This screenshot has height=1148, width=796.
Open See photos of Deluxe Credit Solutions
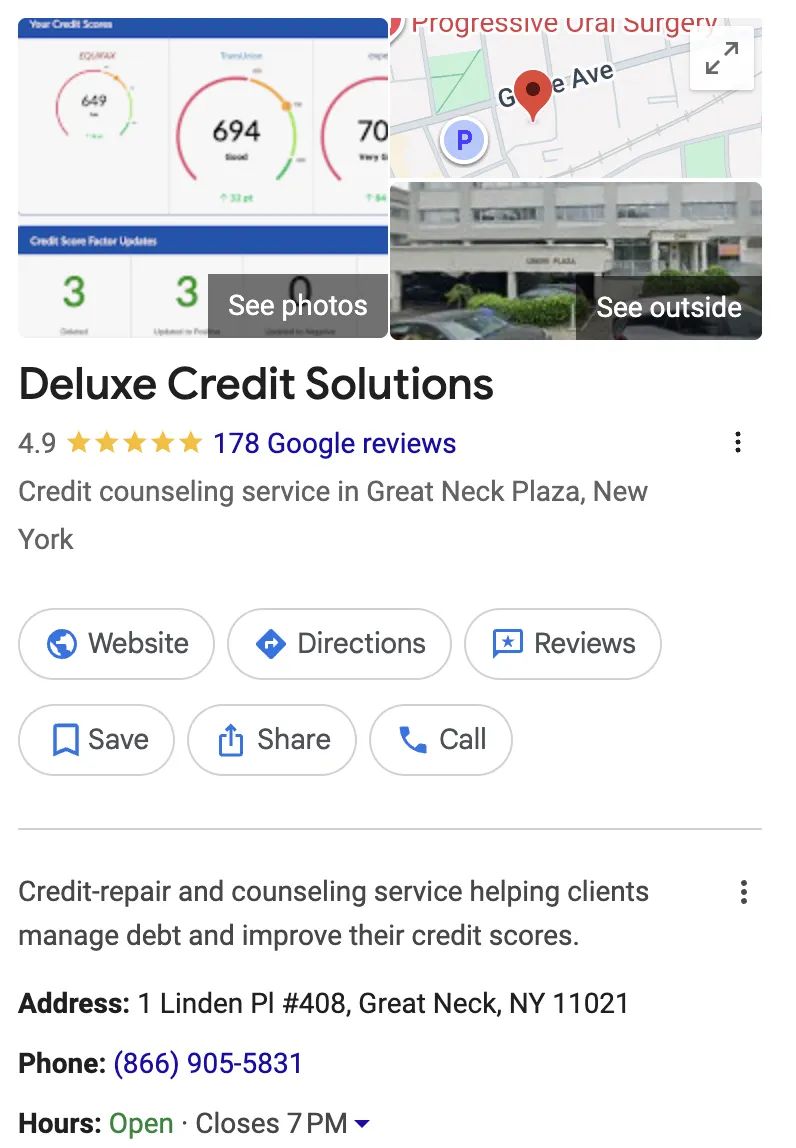click(x=297, y=306)
